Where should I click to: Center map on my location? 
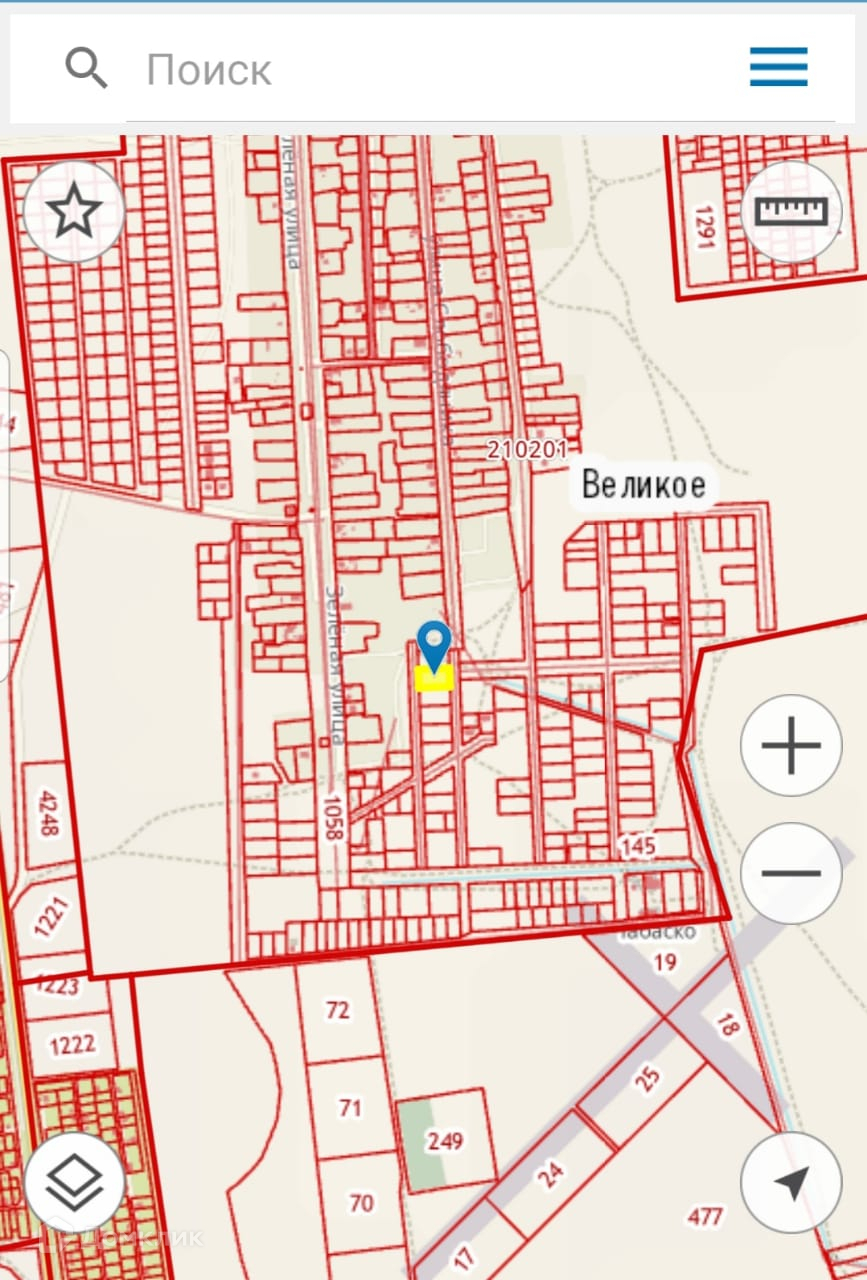tap(791, 1183)
